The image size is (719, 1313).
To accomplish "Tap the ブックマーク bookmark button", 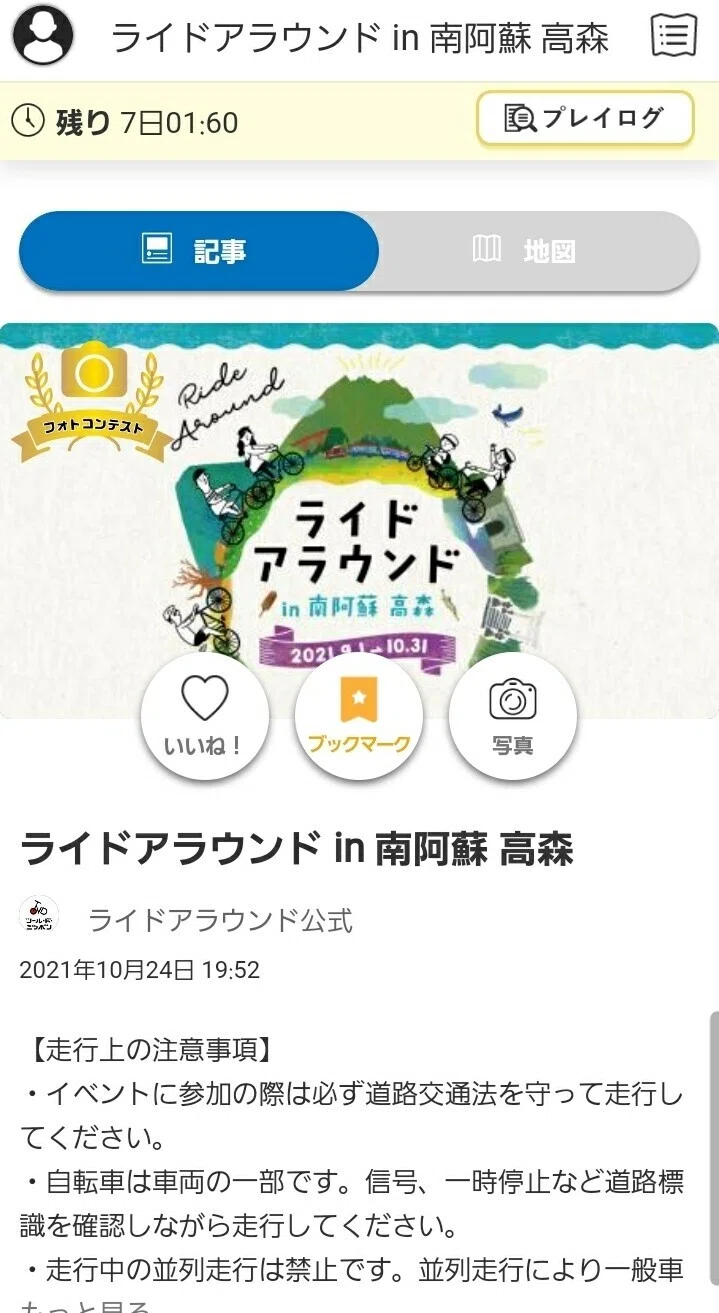I will 359,716.
